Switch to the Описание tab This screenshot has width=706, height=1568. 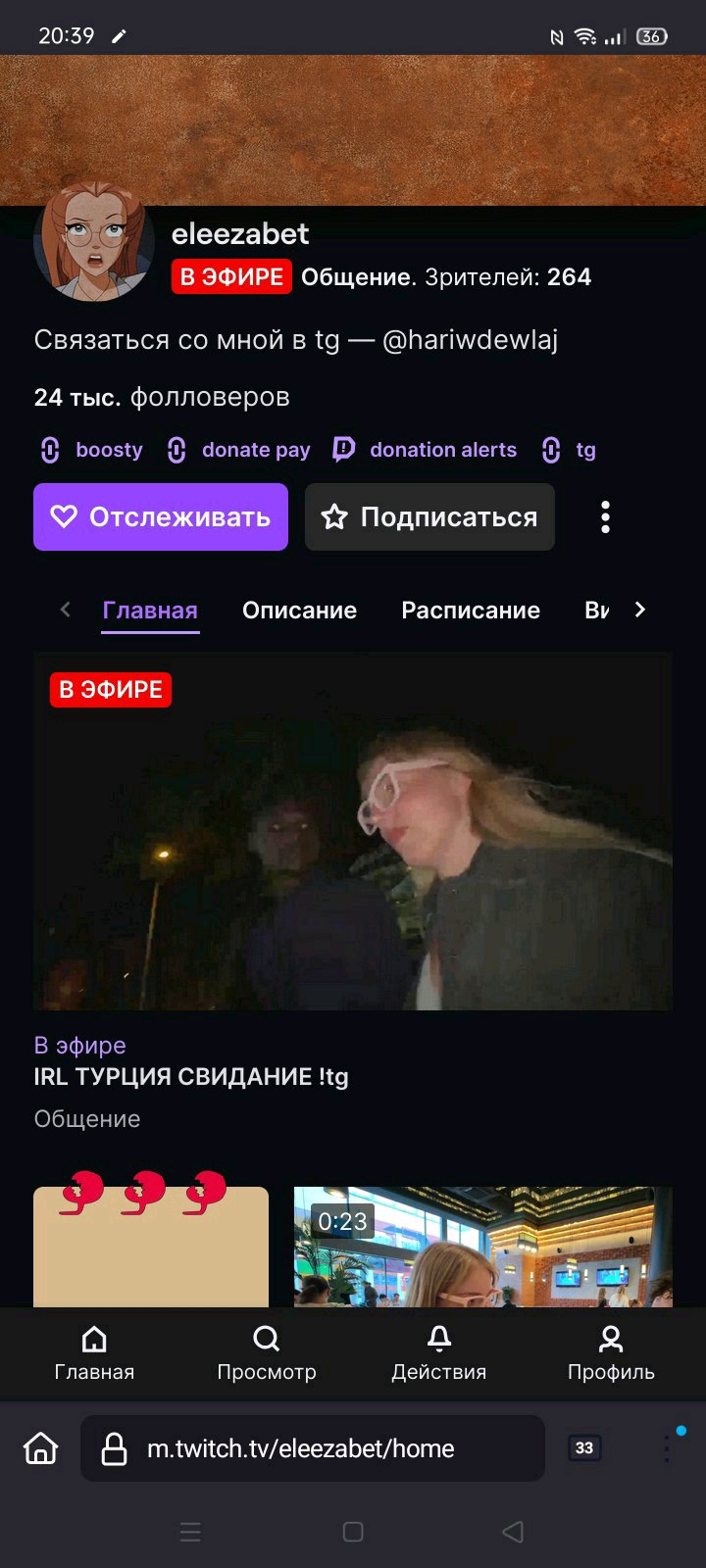(x=299, y=610)
